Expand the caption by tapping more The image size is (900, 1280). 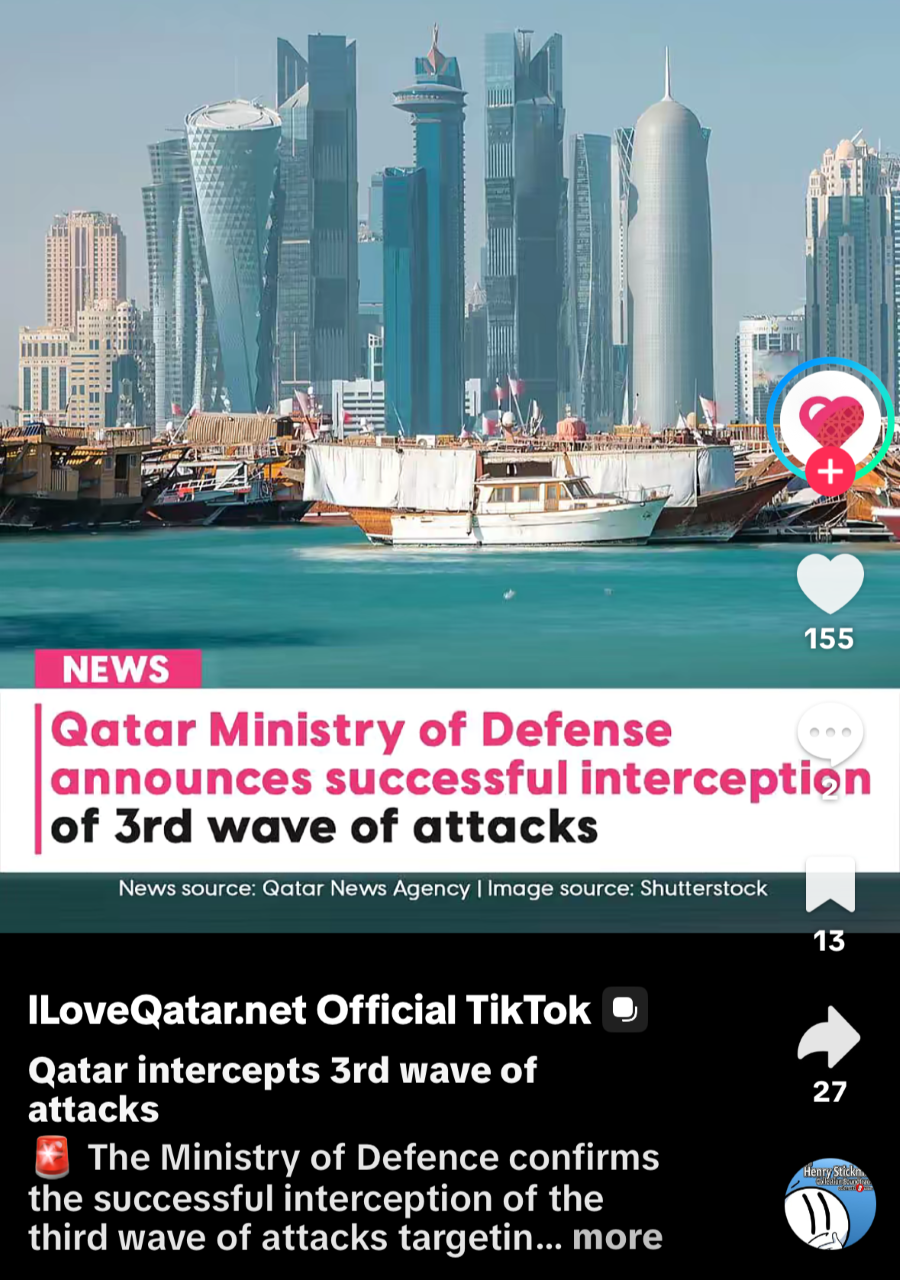click(617, 1238)
